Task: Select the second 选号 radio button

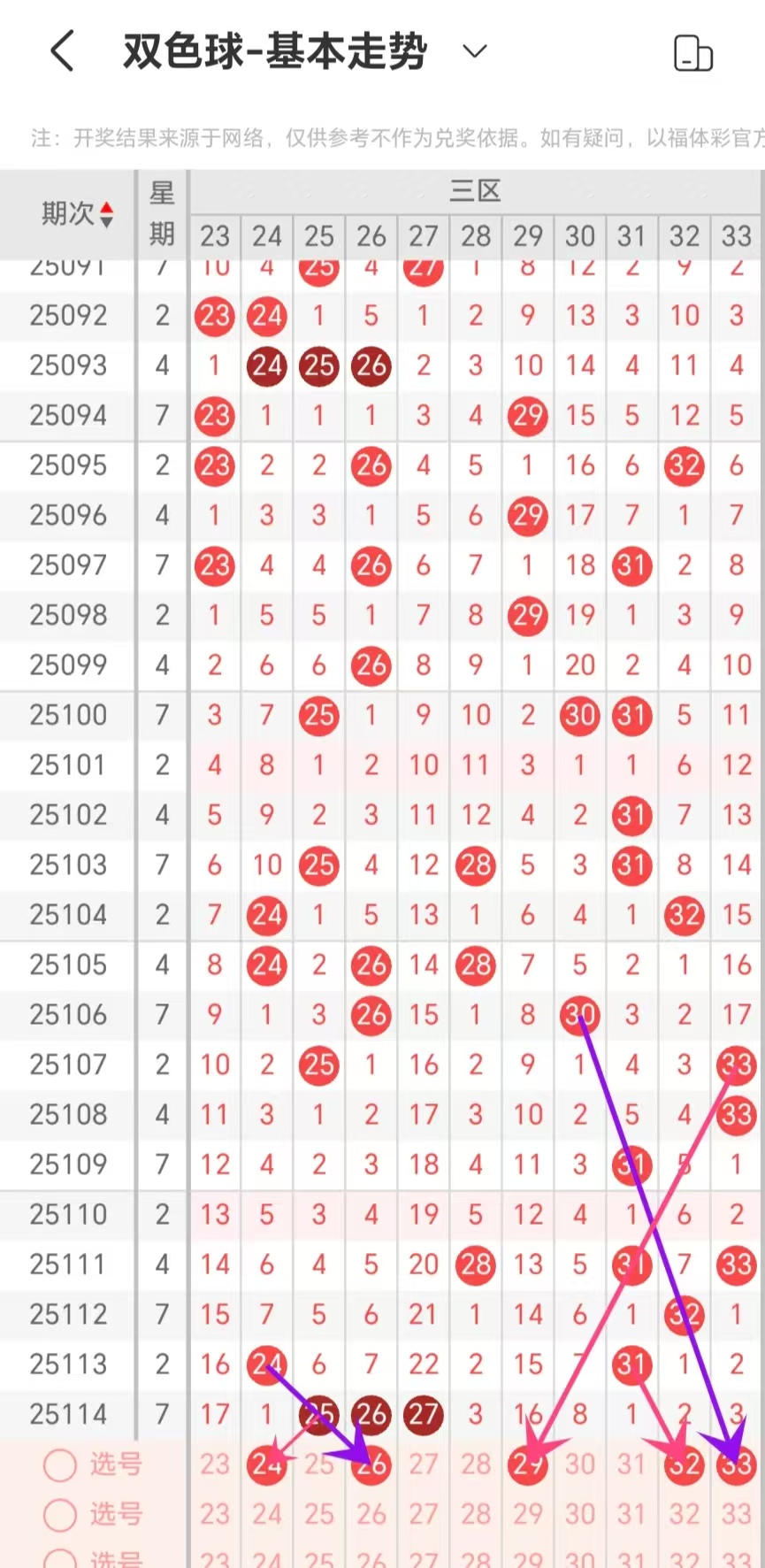Action: (x=60, y=1514)
